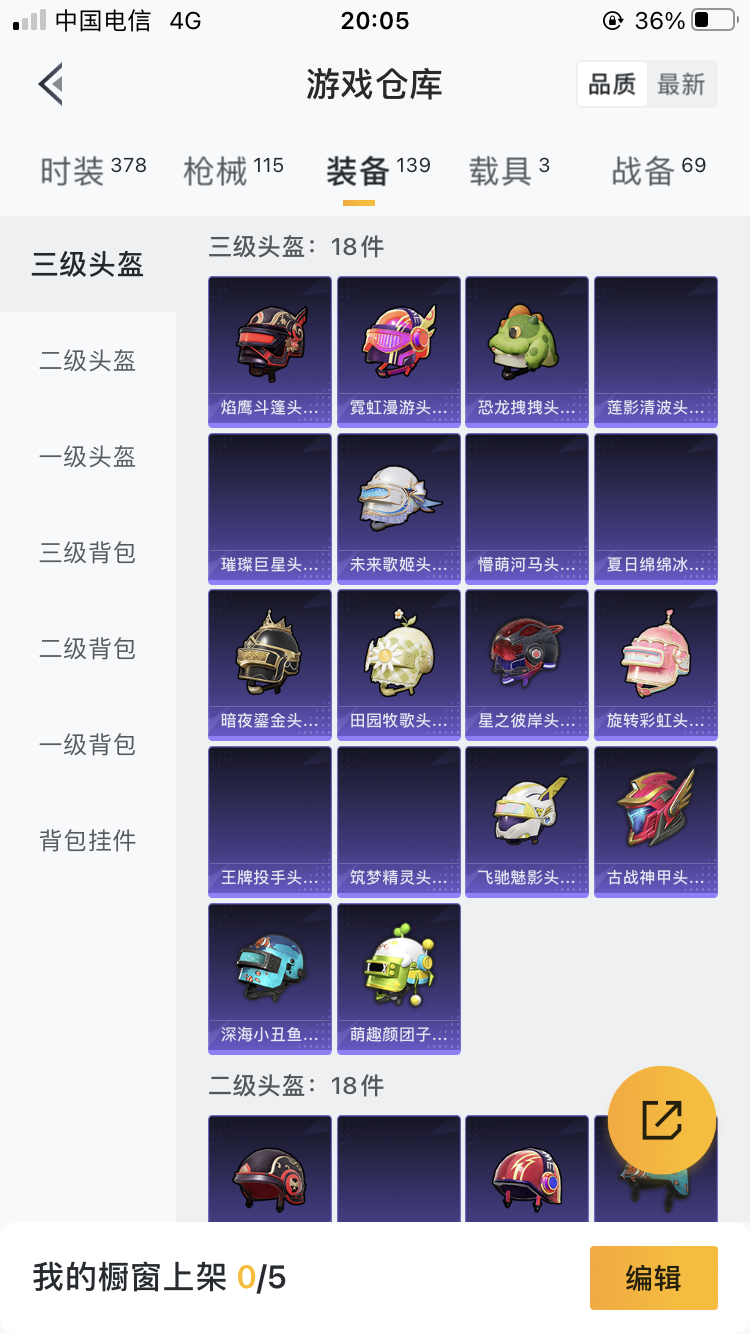Image resolution: width=750 pixels, height=1334 pixels.
Task: Select 一级头盔 in the side list
Action: click(88, 457)
